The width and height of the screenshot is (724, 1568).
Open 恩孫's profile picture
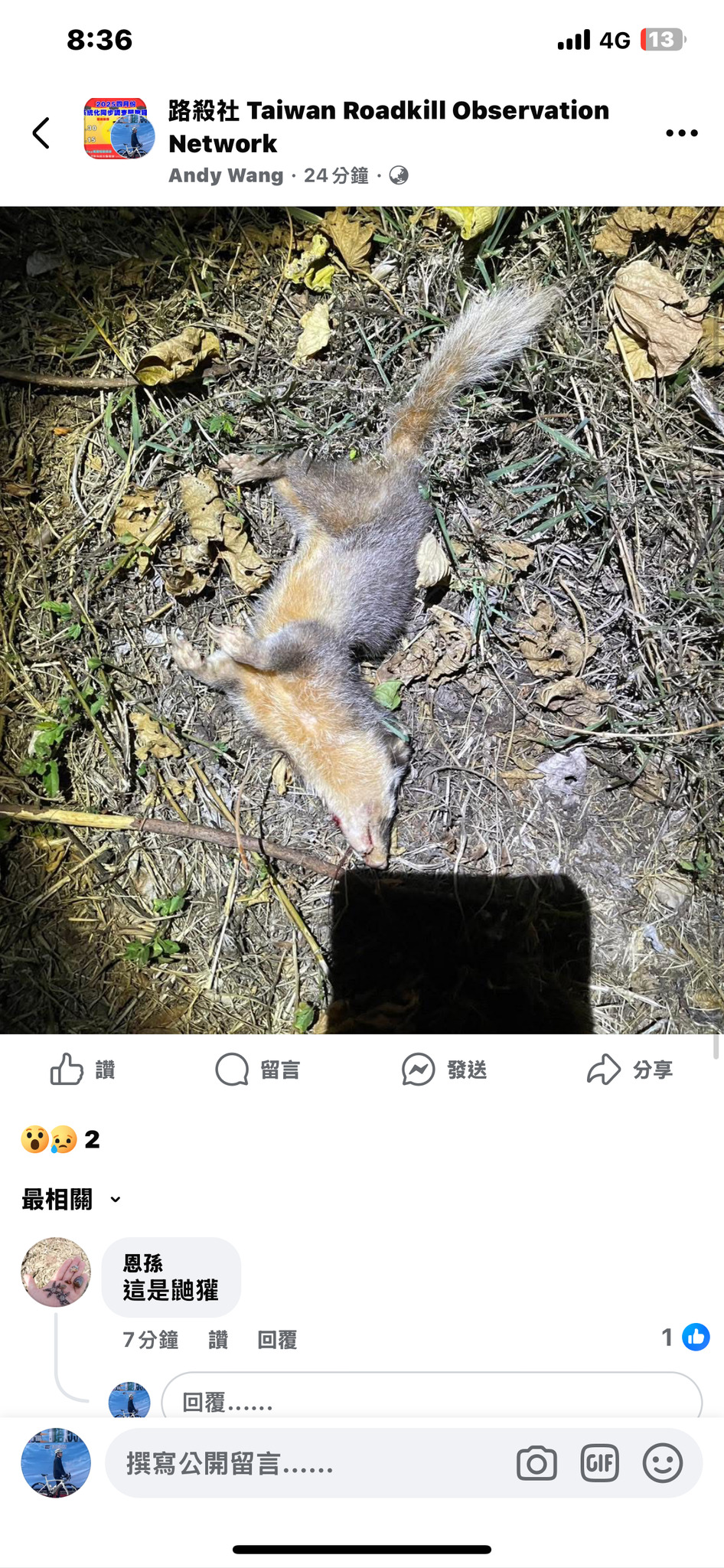(55, 1272)
